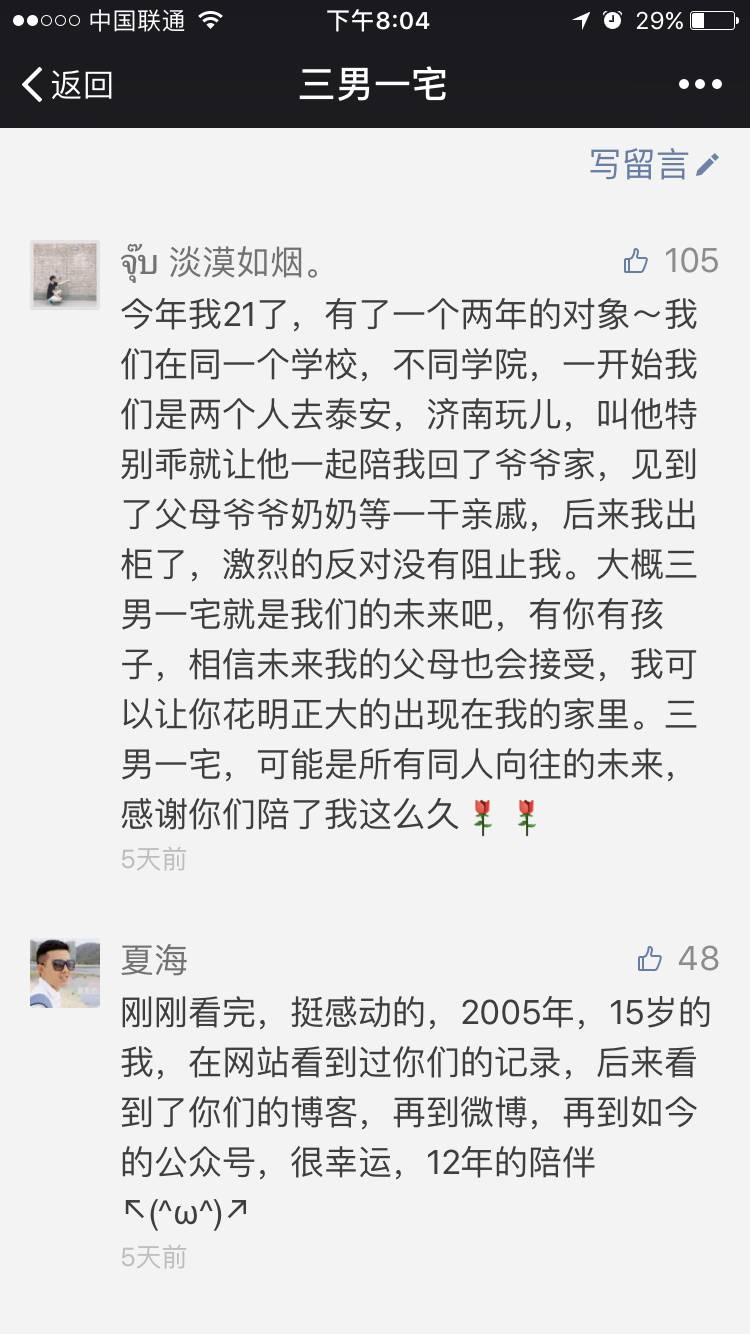Tap 写留言 to write a comment

pyautogui.click(x=653, y=165)
